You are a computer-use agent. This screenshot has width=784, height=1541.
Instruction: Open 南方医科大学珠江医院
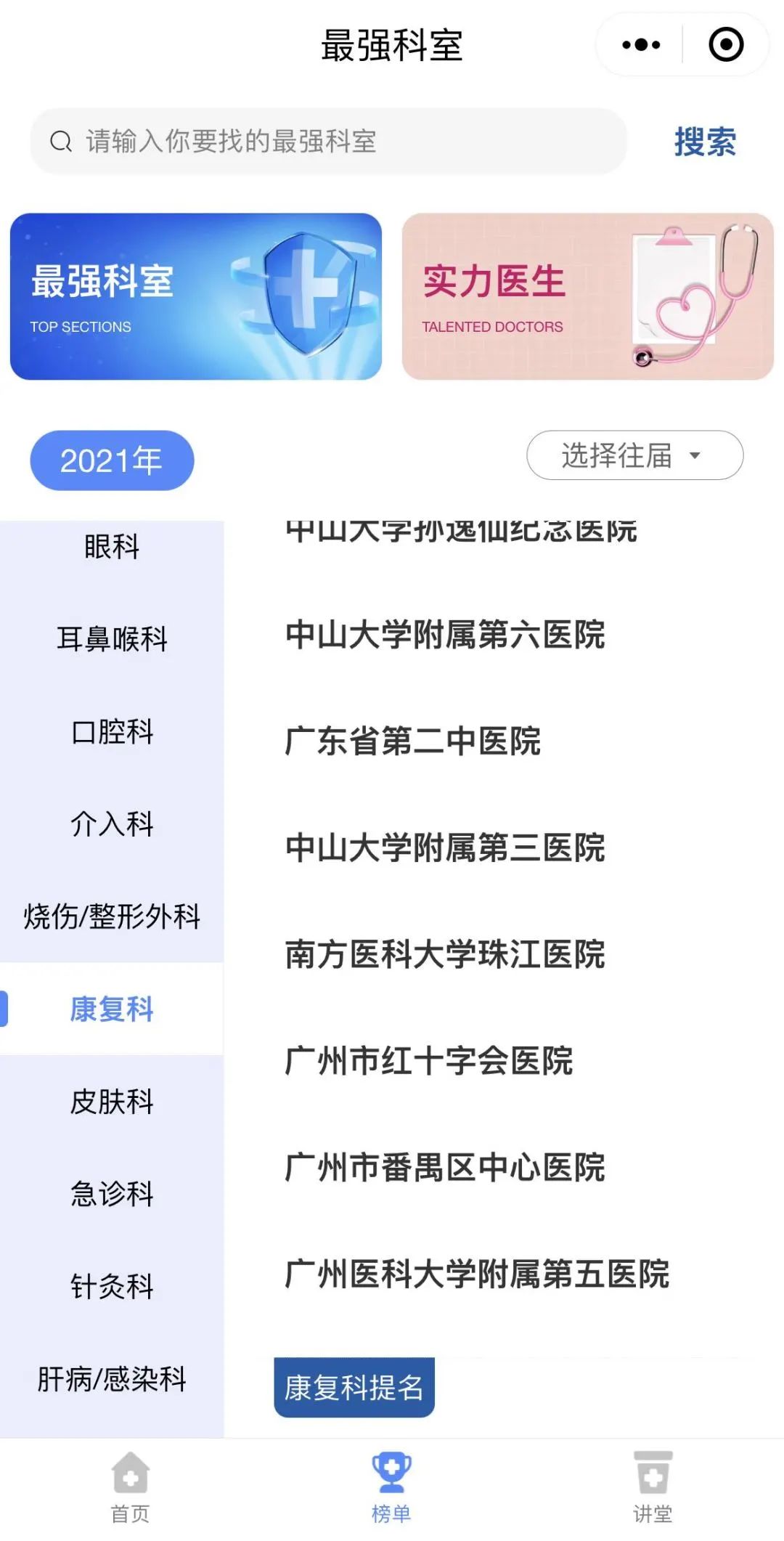pos(445,954)
